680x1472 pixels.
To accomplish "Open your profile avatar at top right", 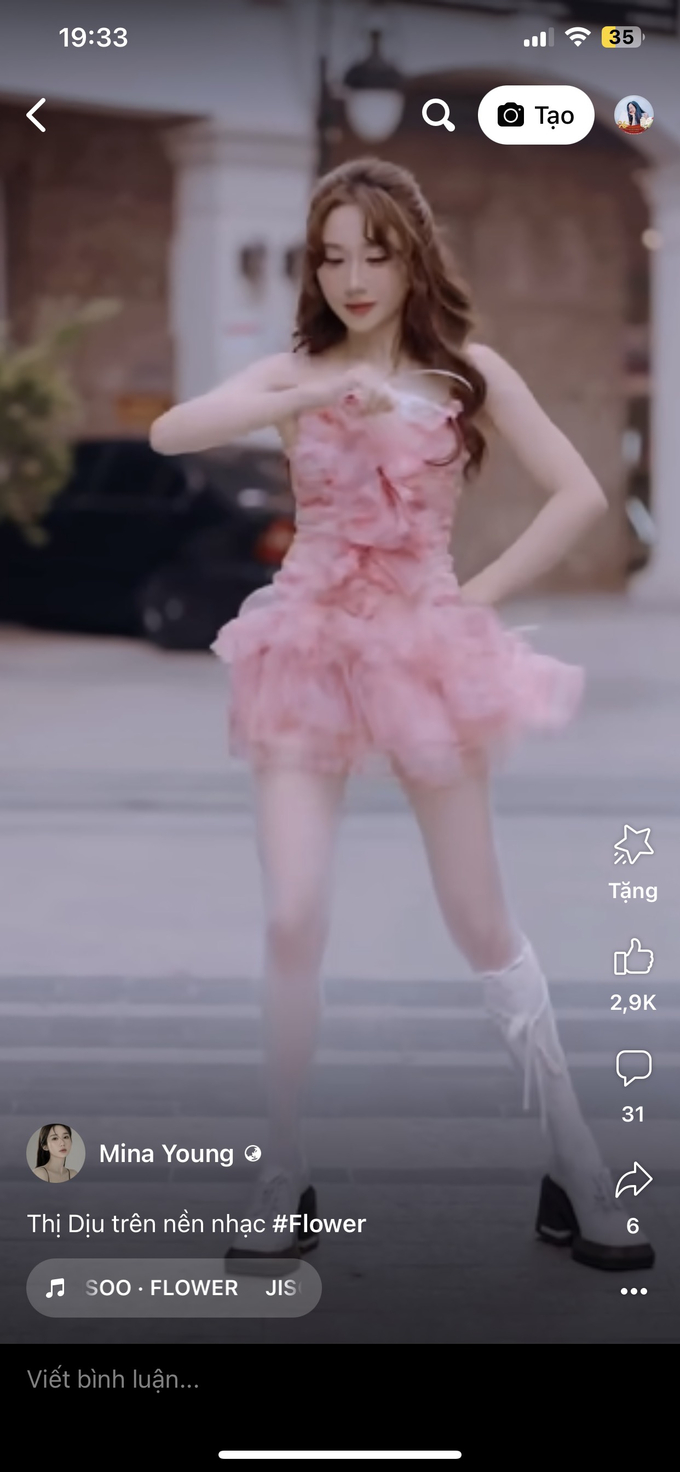I will tap(634, 115).
